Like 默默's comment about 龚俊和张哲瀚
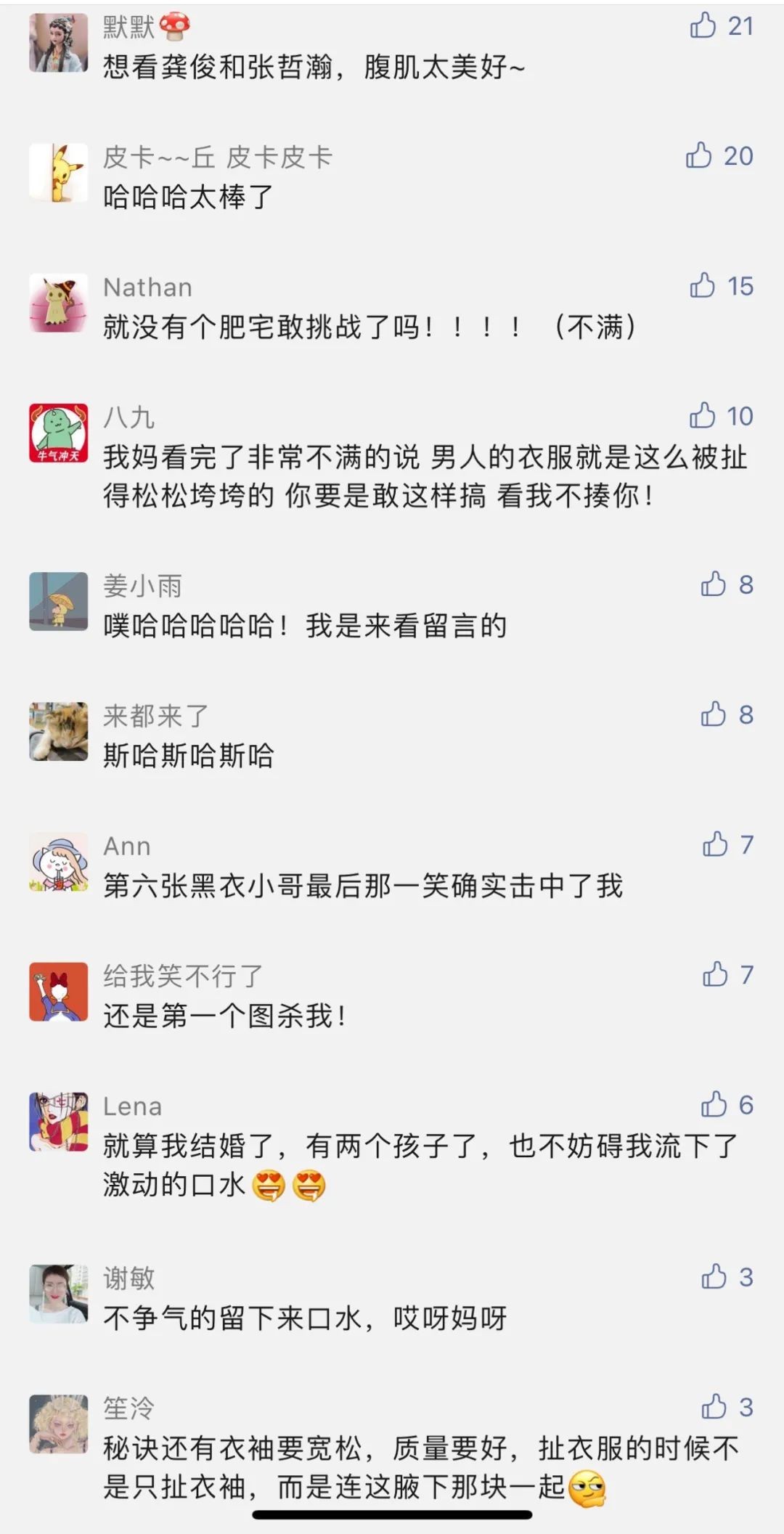Image resolution: width=784 pixels, height=1534 pixels. point(703,25)
